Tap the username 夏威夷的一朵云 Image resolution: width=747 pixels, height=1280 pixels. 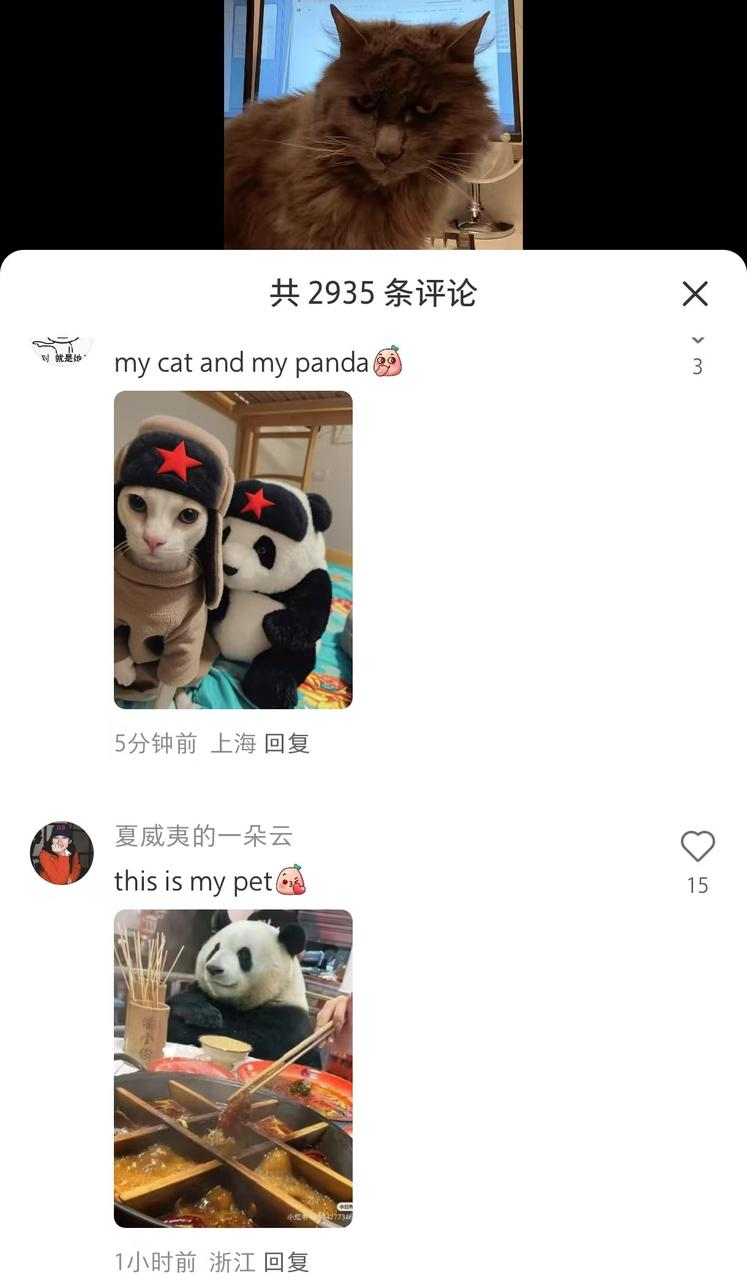[203, 835]
